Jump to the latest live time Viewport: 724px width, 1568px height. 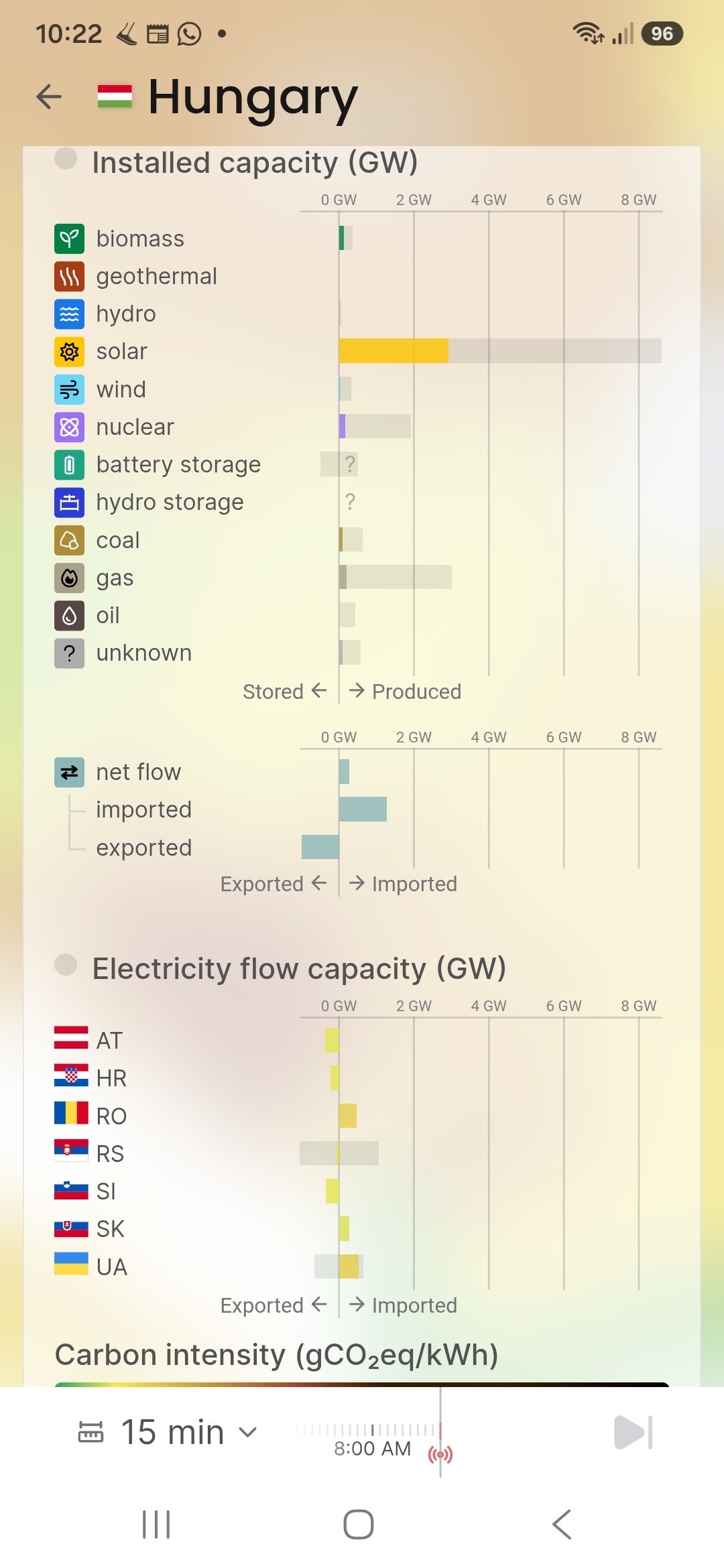click(633, 1433)
